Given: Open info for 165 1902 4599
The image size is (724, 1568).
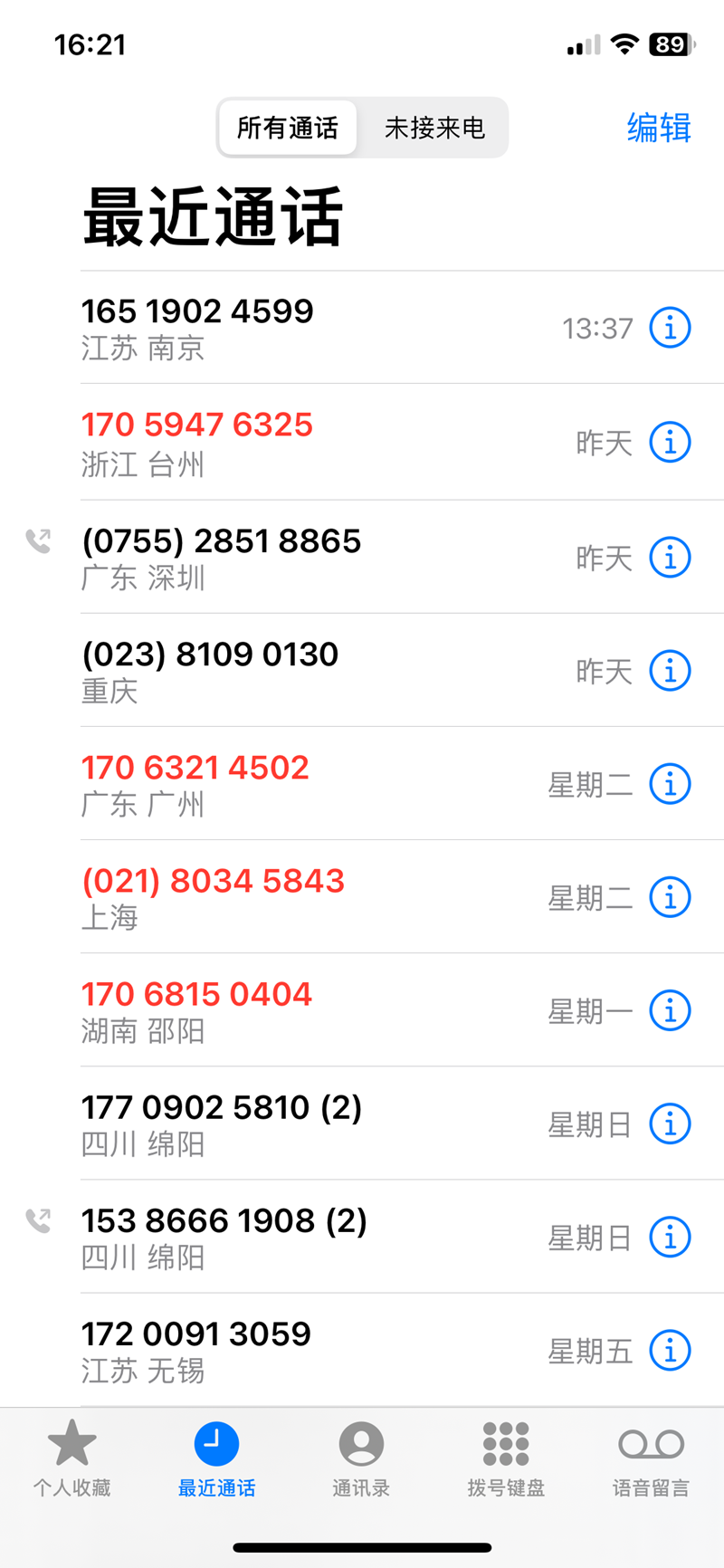Looking at the screenshot, I should coord(671,328).
